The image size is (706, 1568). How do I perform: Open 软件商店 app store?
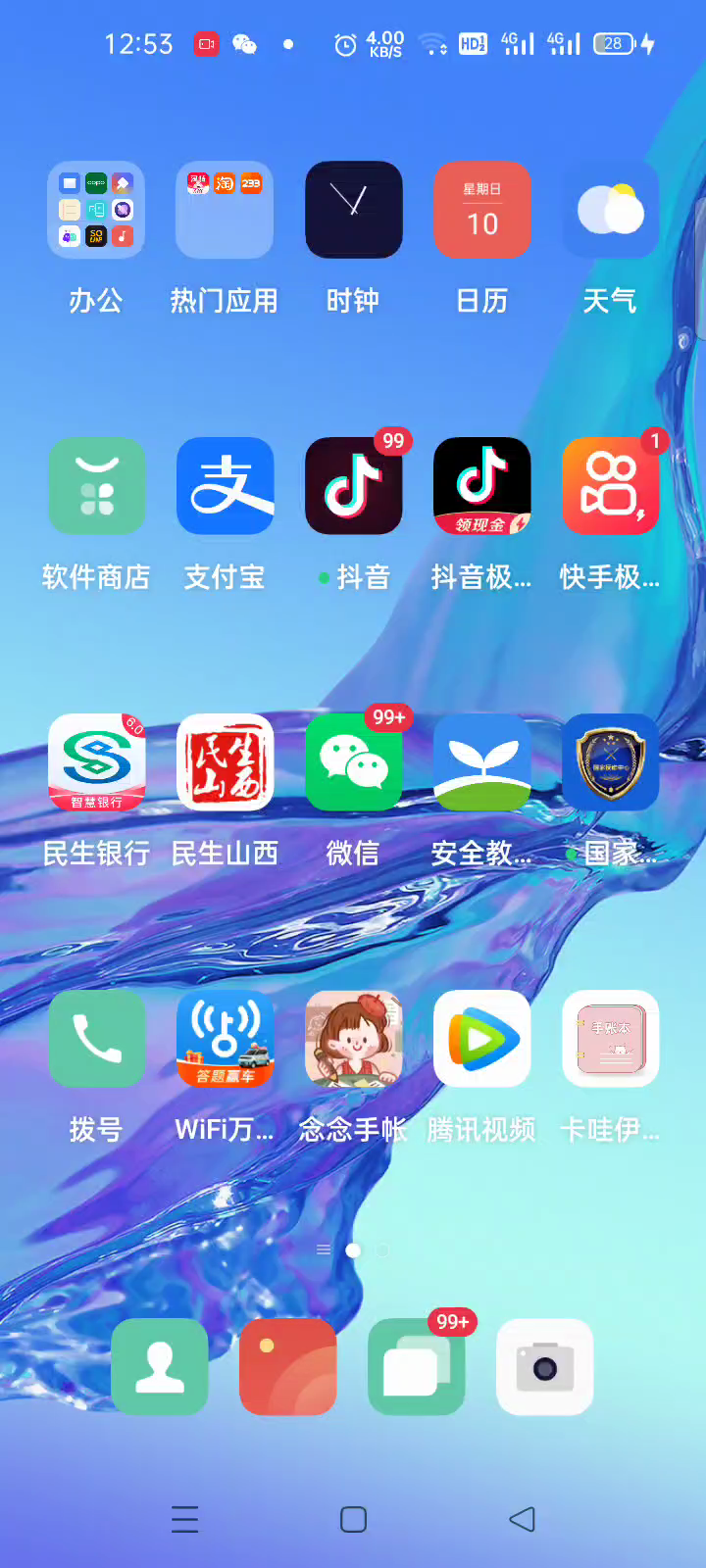[96, 486]
